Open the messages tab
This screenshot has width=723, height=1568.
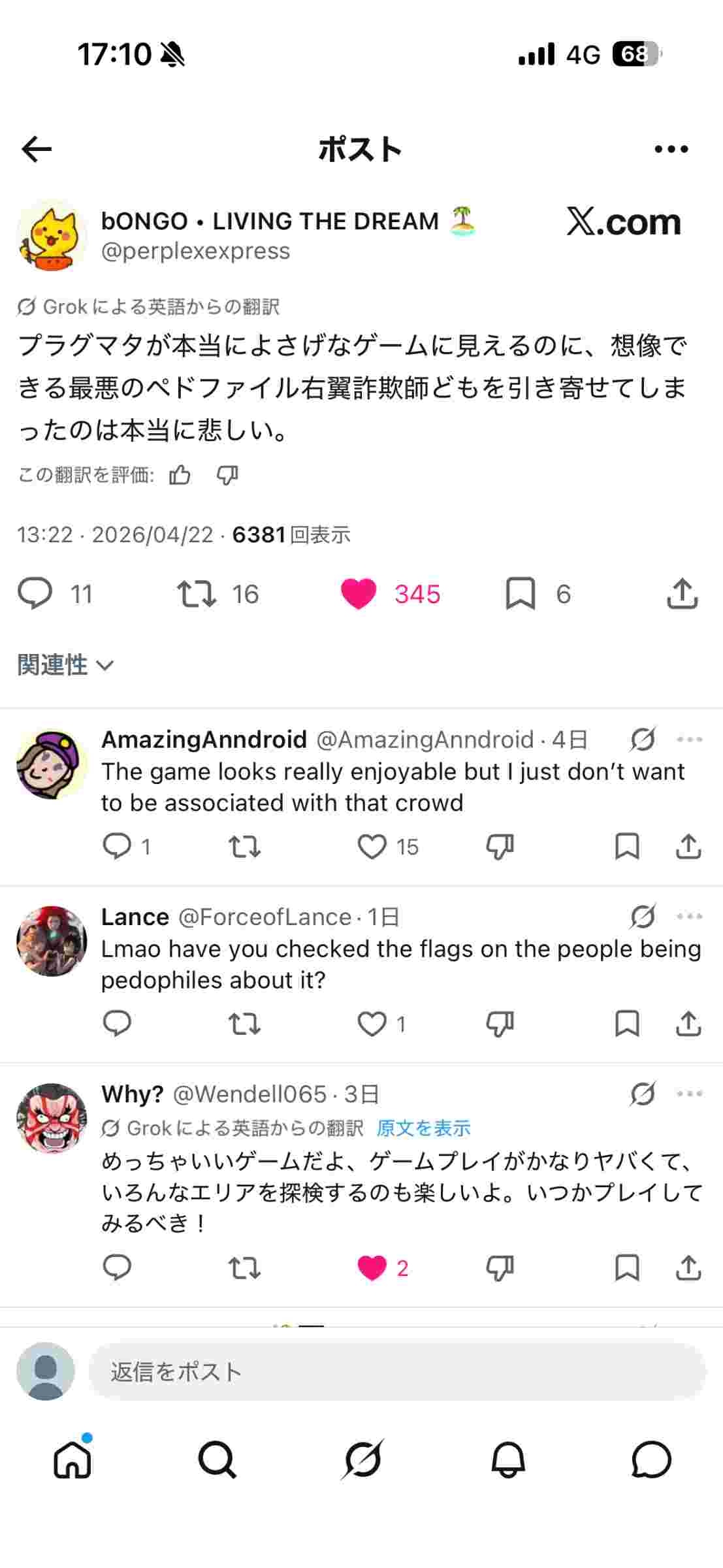[651, 1460]
